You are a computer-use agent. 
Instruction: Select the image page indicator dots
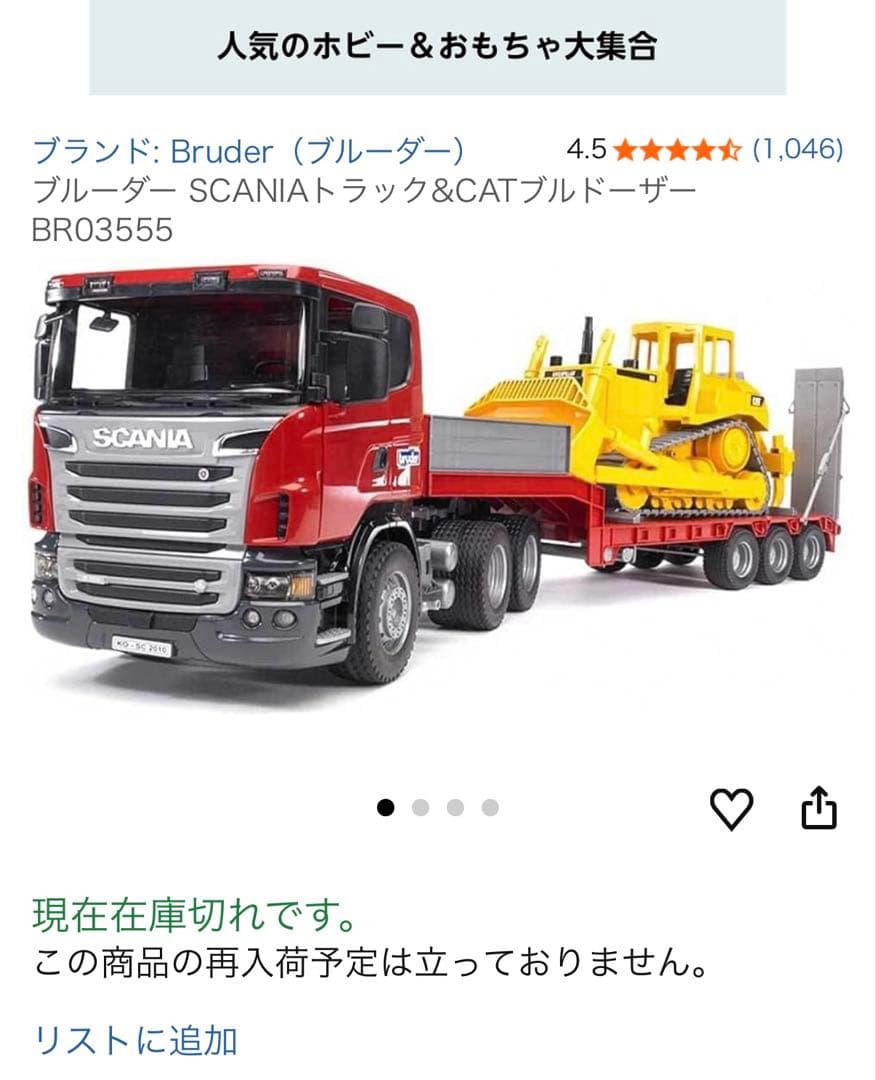(x=438, y=808)
